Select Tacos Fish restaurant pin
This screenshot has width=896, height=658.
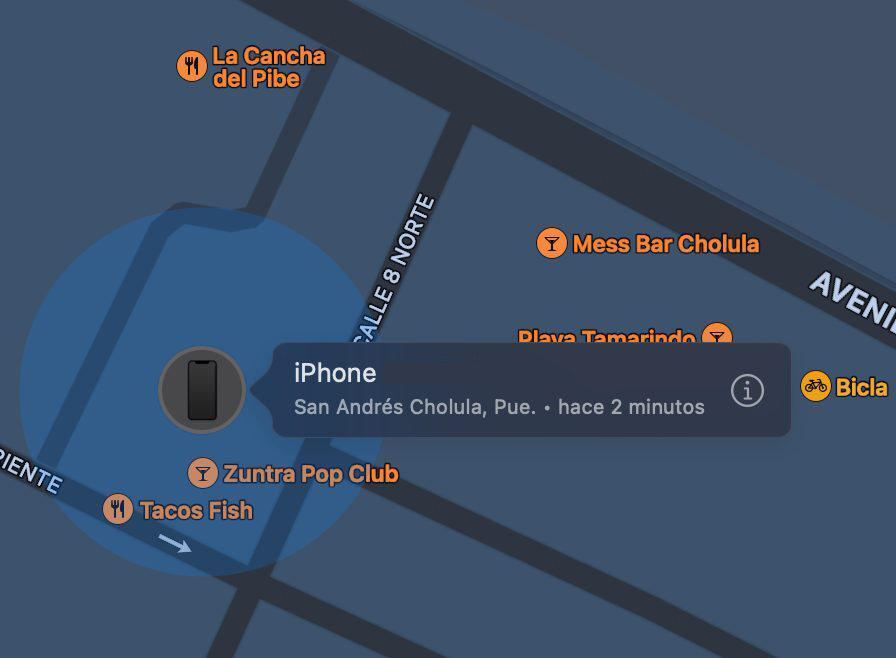118,510
